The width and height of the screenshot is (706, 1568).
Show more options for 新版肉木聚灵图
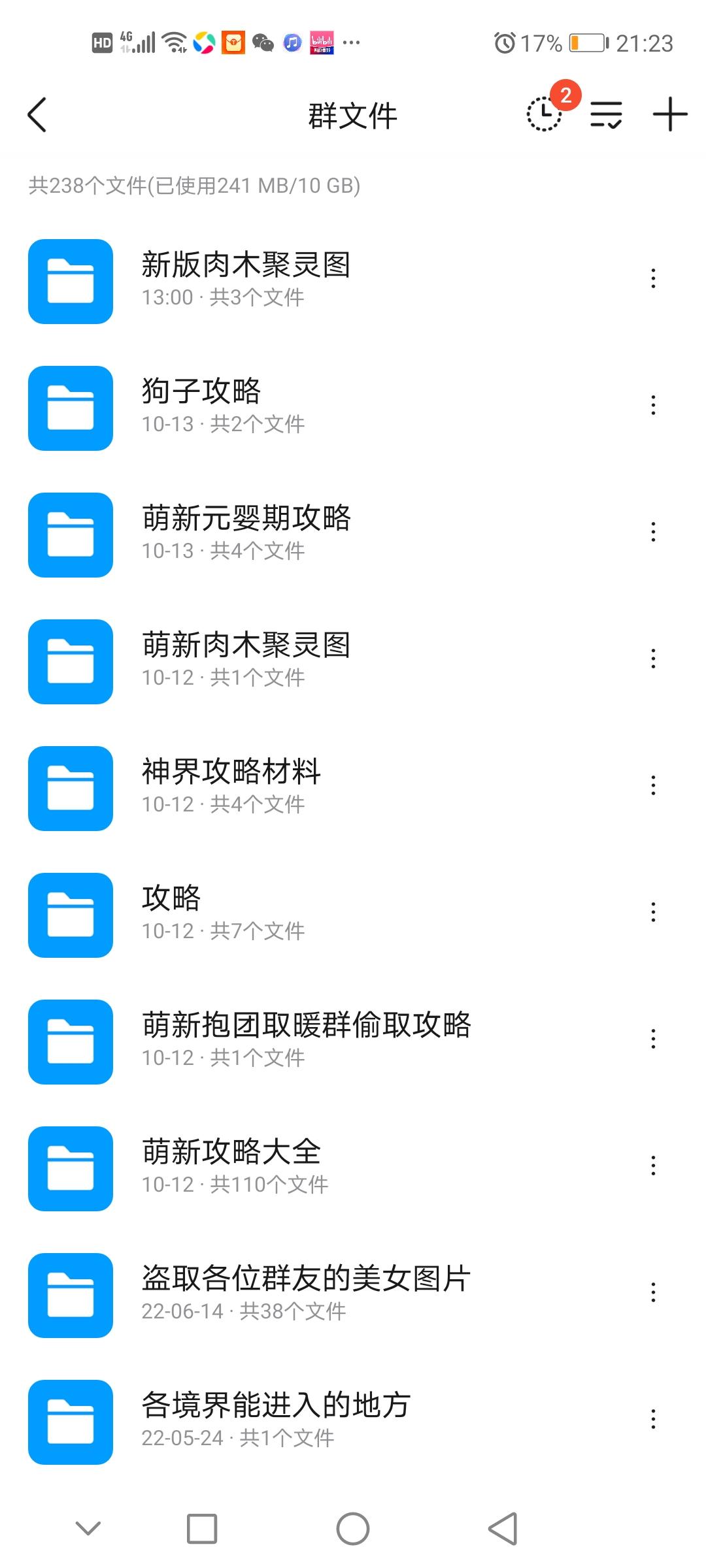coord(653,279)
